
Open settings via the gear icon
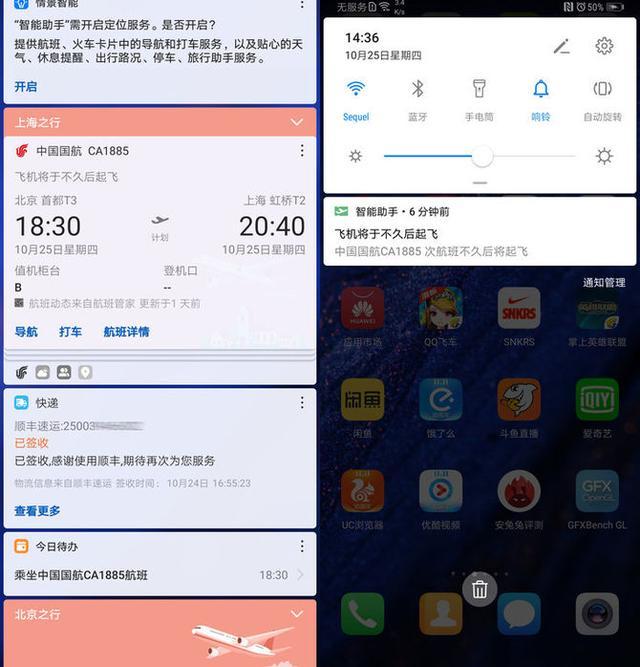coord(604,46)
